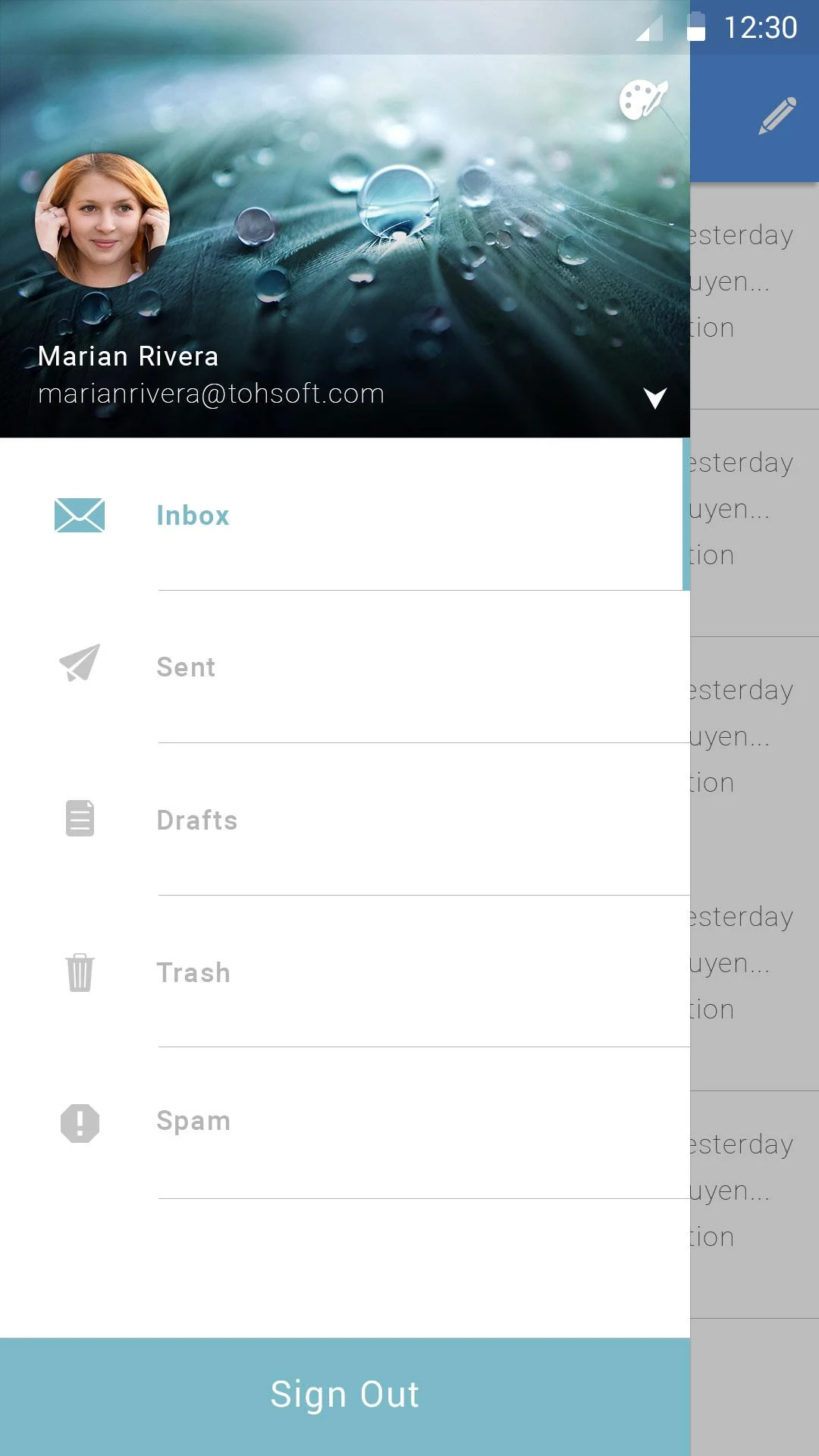This screenshot has width=819, height=1456.
Task: Open the theme palette icon
Action: pyautogui.click(x=643, y=99)
